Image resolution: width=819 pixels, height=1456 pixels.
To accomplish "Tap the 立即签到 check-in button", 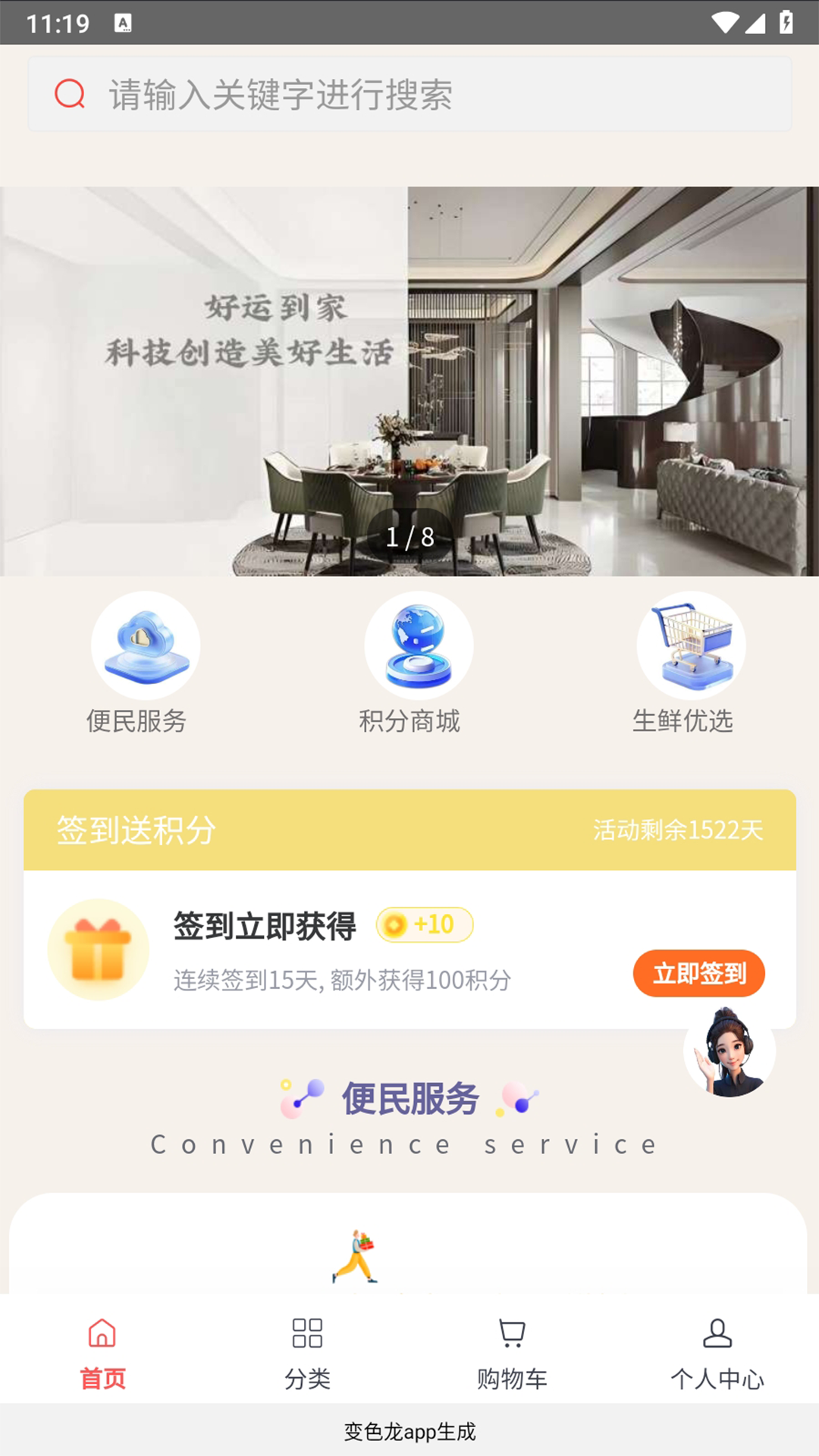I will click(x=698, y=973).
